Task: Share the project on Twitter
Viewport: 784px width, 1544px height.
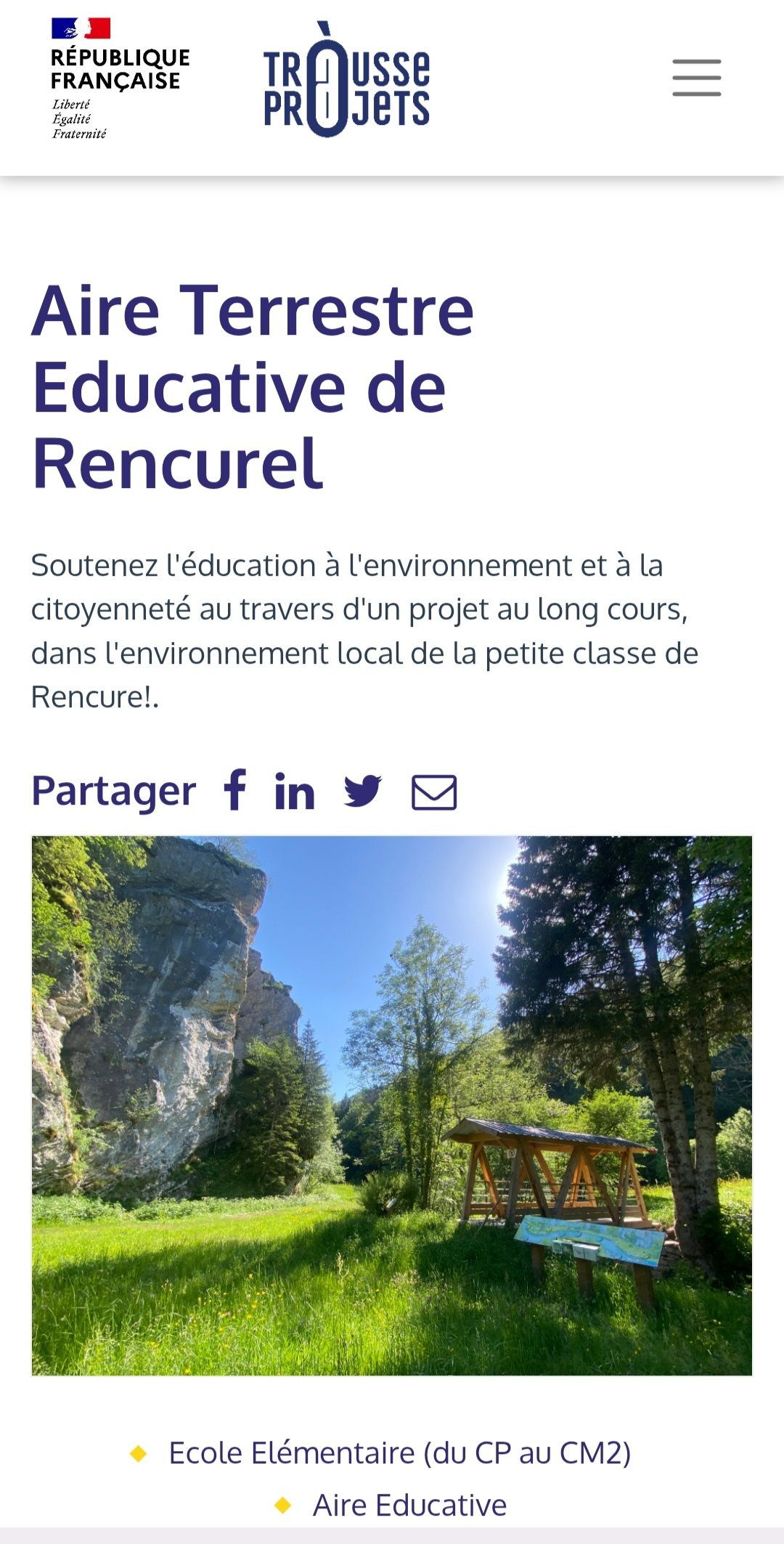Action: [x=363, y=791]
